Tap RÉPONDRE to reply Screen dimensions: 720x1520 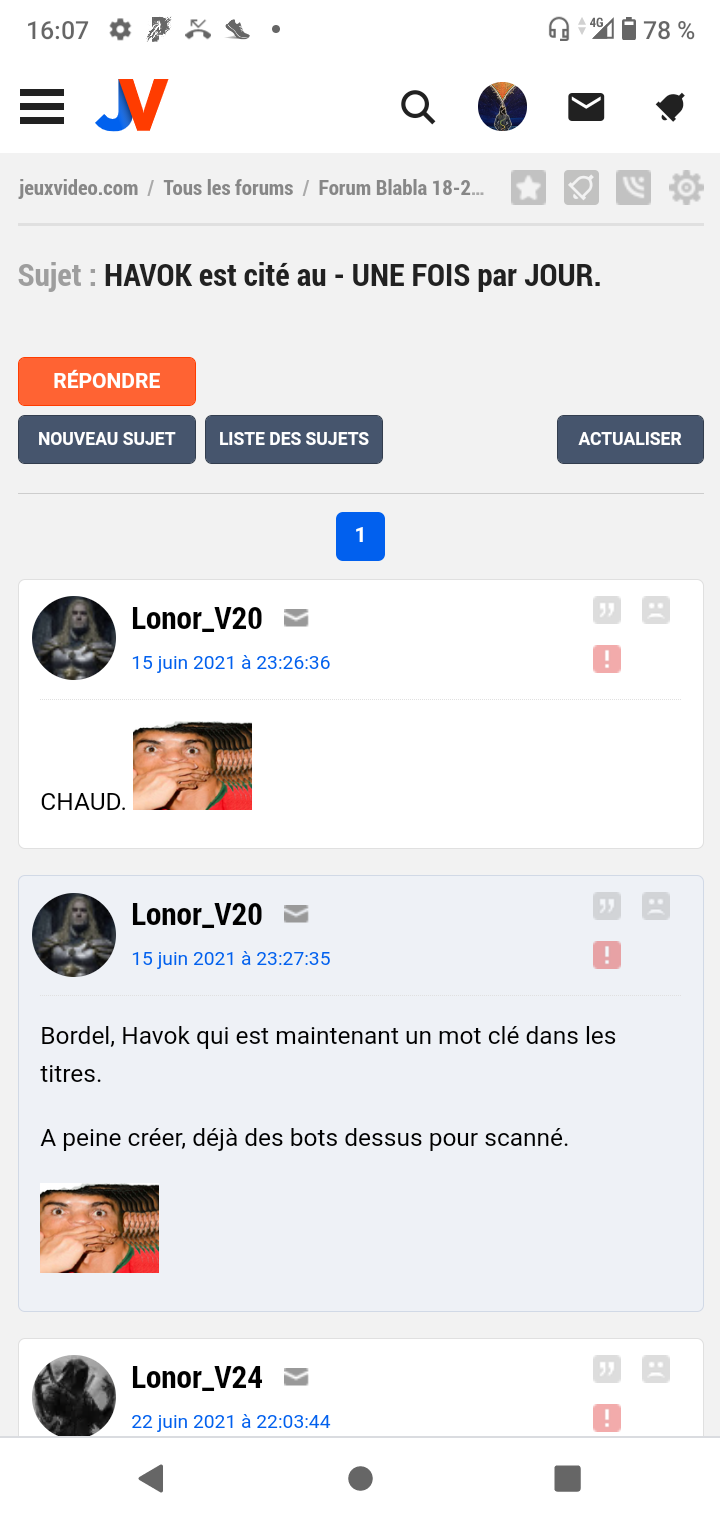coord(107,381)
